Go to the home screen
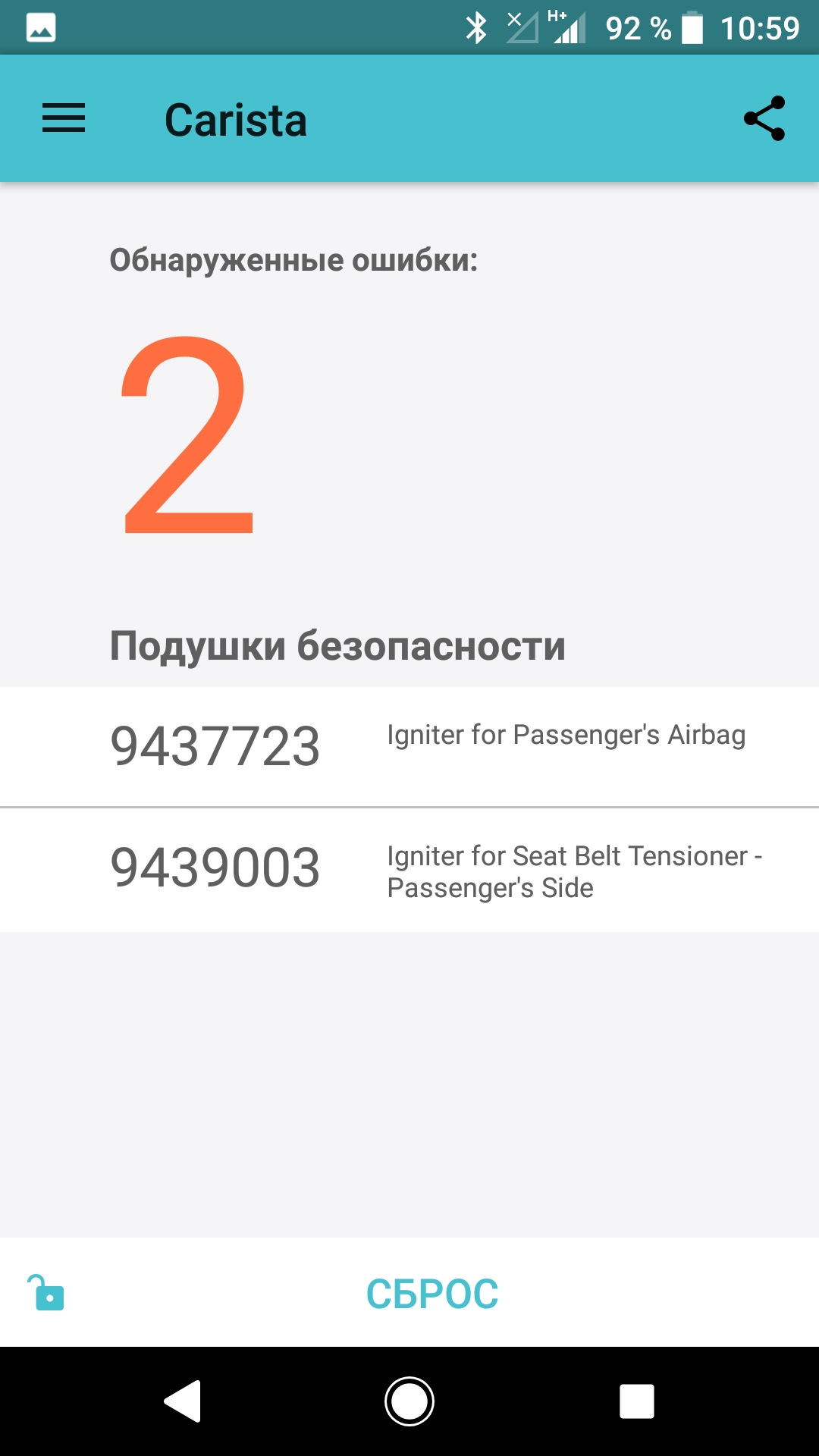 click(409, 1401)
